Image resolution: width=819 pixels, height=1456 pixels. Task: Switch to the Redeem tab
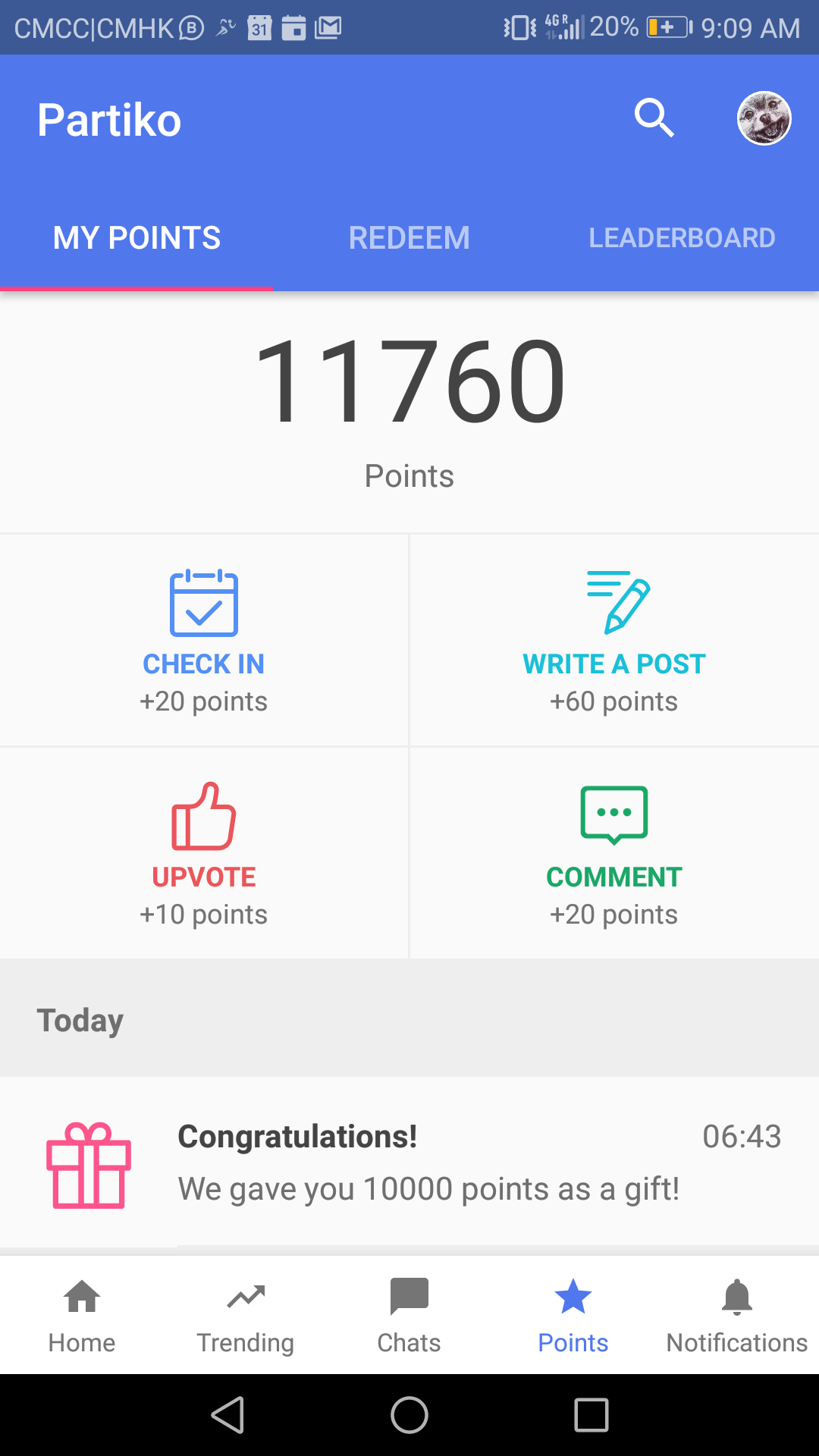pos(409,238)
